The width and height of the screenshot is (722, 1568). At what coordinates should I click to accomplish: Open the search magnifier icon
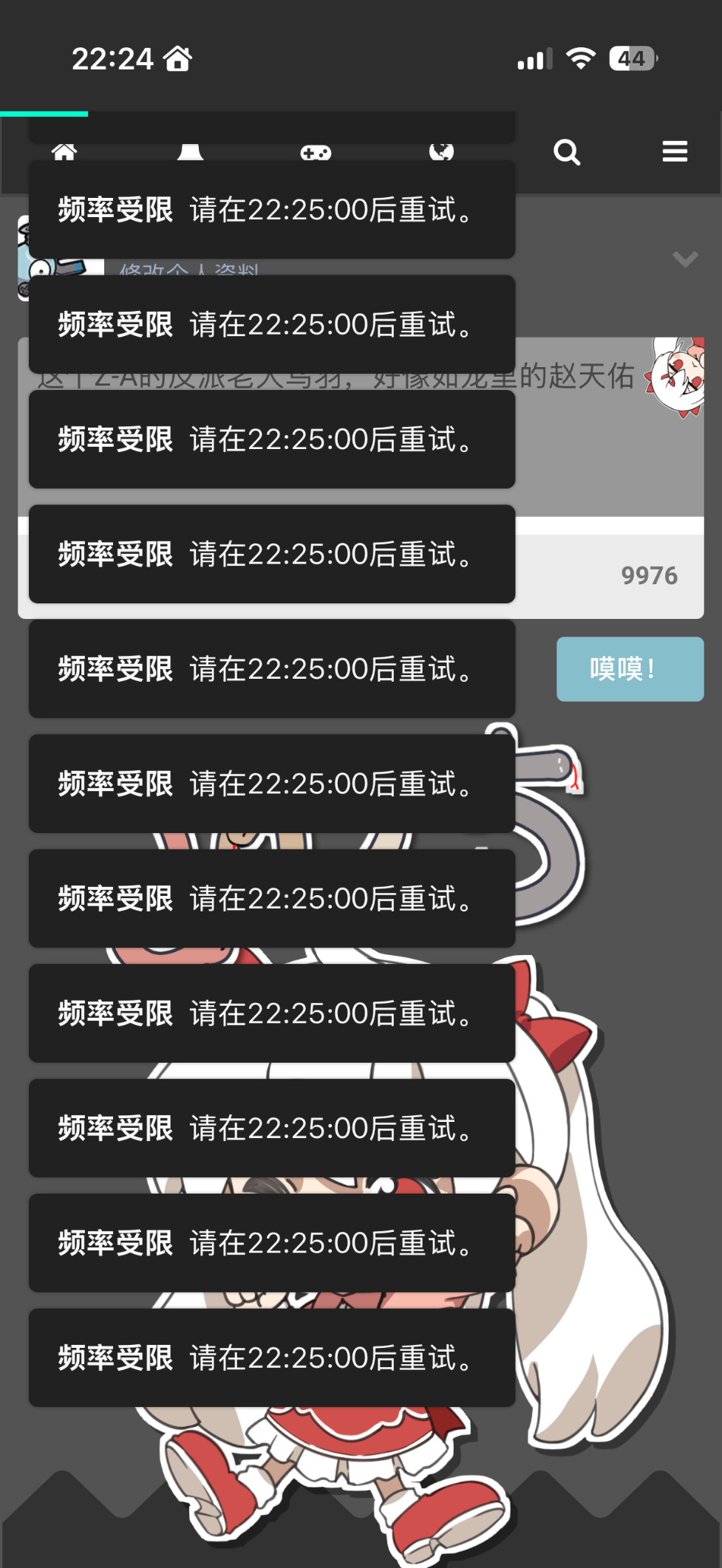click(x=567, y=152)
